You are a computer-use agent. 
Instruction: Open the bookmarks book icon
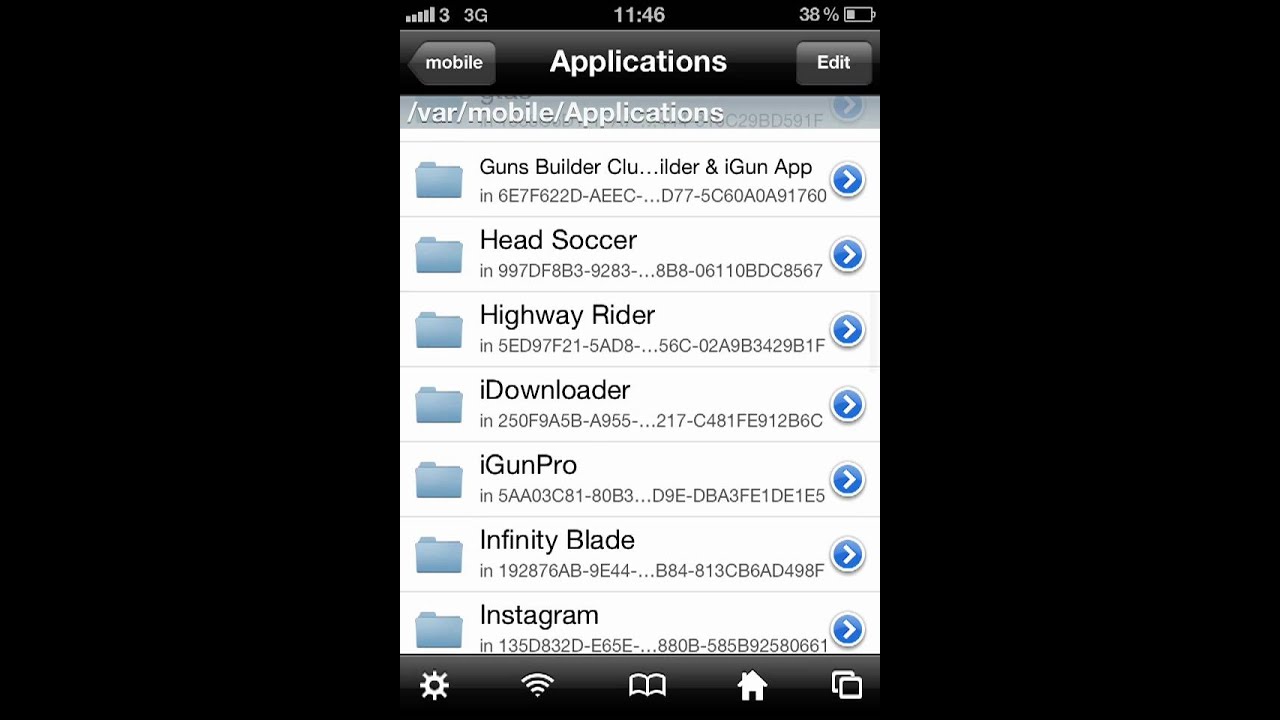coord(647,685)
